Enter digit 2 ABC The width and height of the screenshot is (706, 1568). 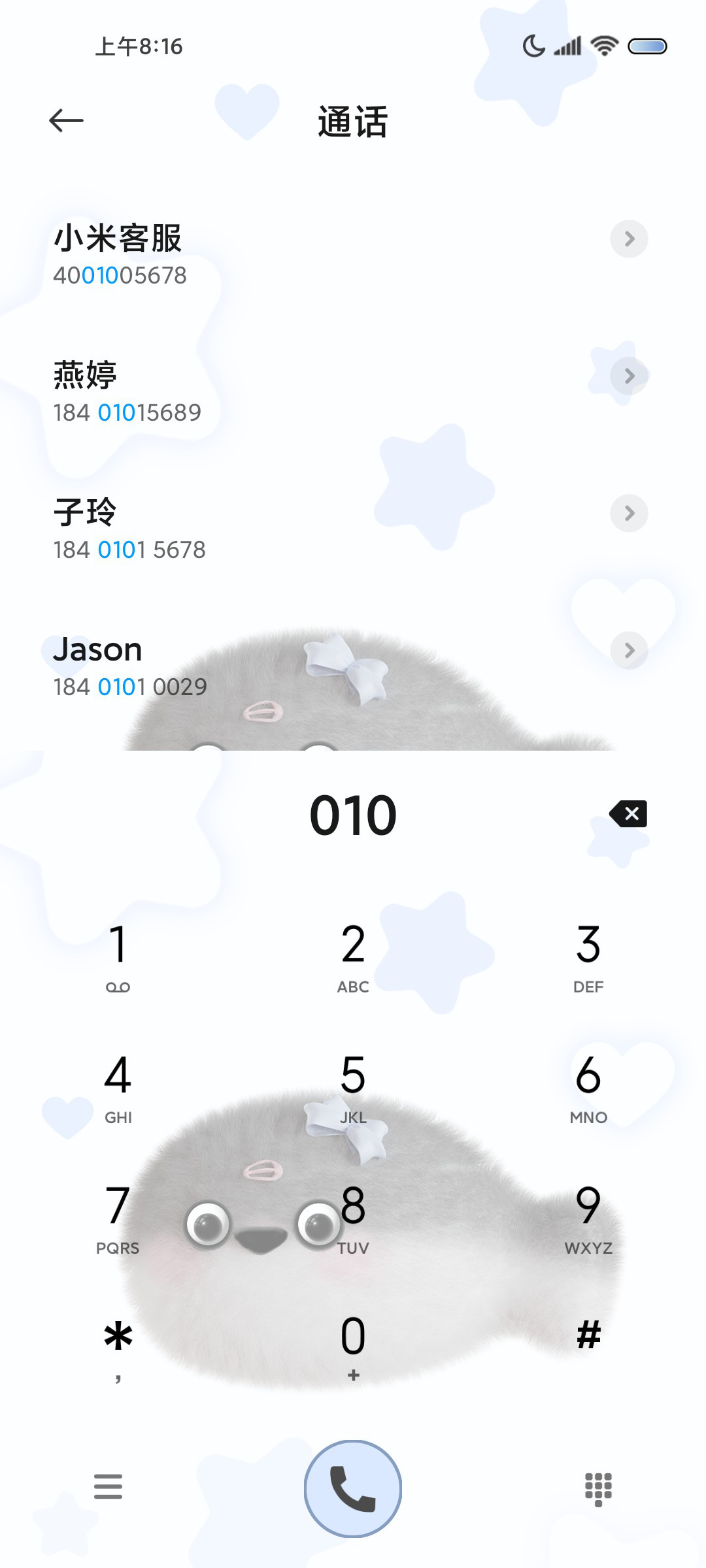(353, 958)
